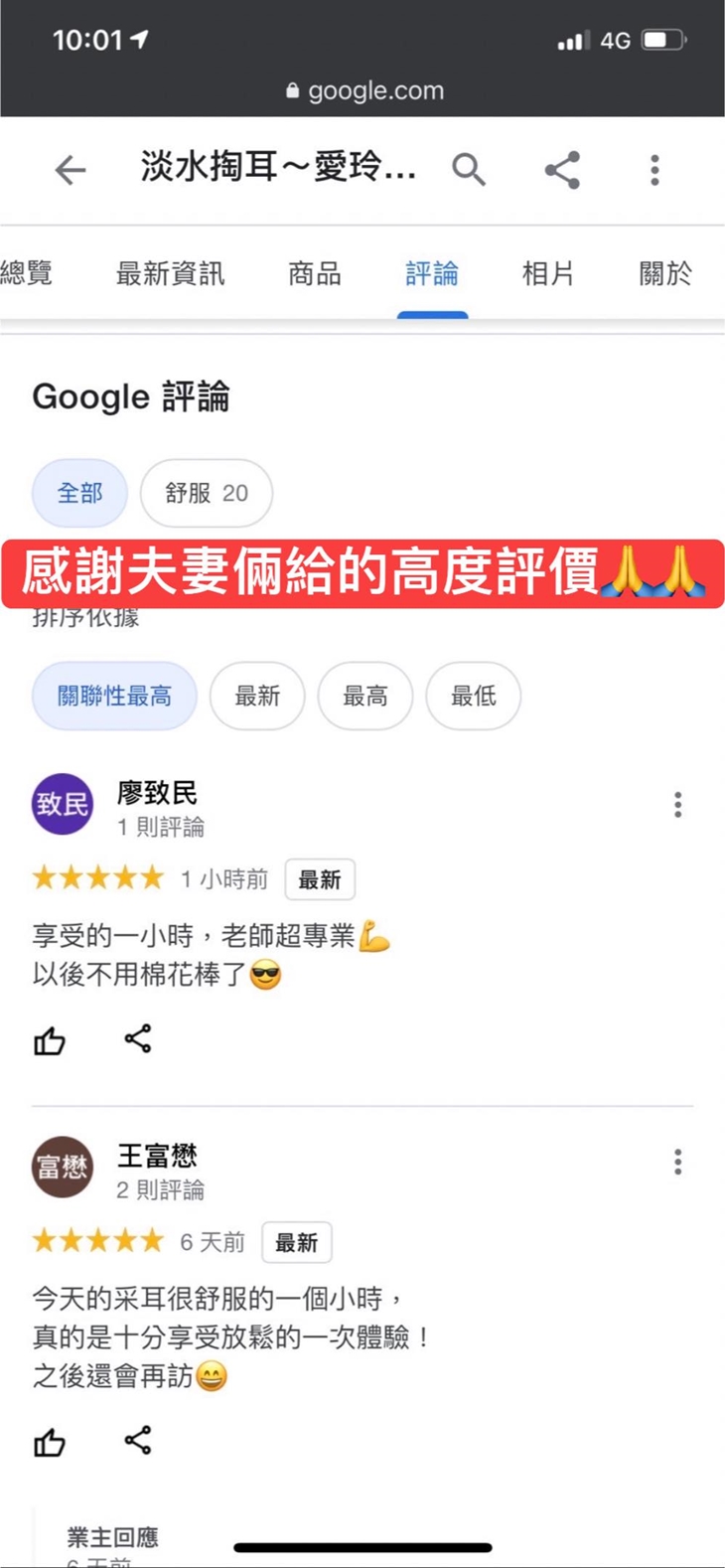725x1568 pixels.
Task: Toggle the 舒服 20 keyword filter
Action: [x=206, y=493]
